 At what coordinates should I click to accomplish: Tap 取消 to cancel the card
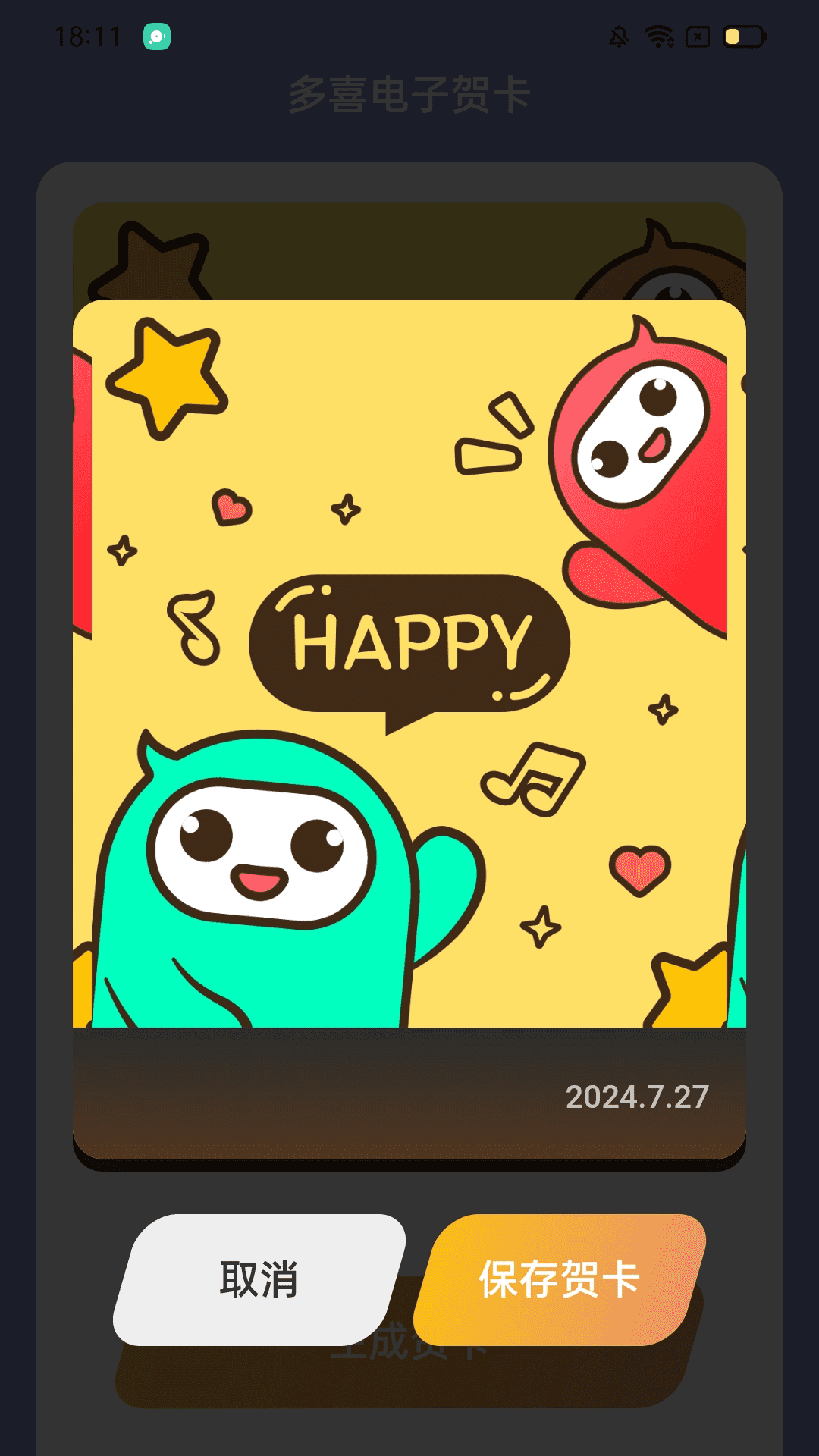[259, 1279]
